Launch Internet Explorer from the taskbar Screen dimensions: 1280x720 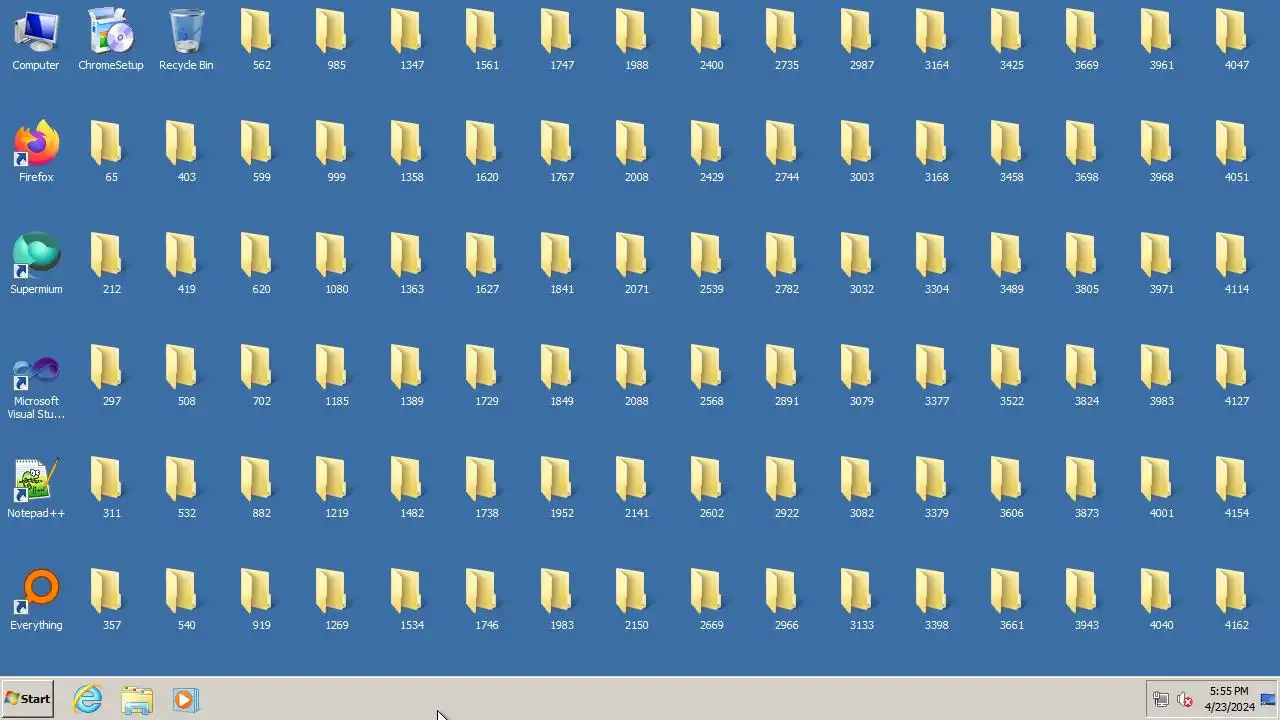point(88,699)
